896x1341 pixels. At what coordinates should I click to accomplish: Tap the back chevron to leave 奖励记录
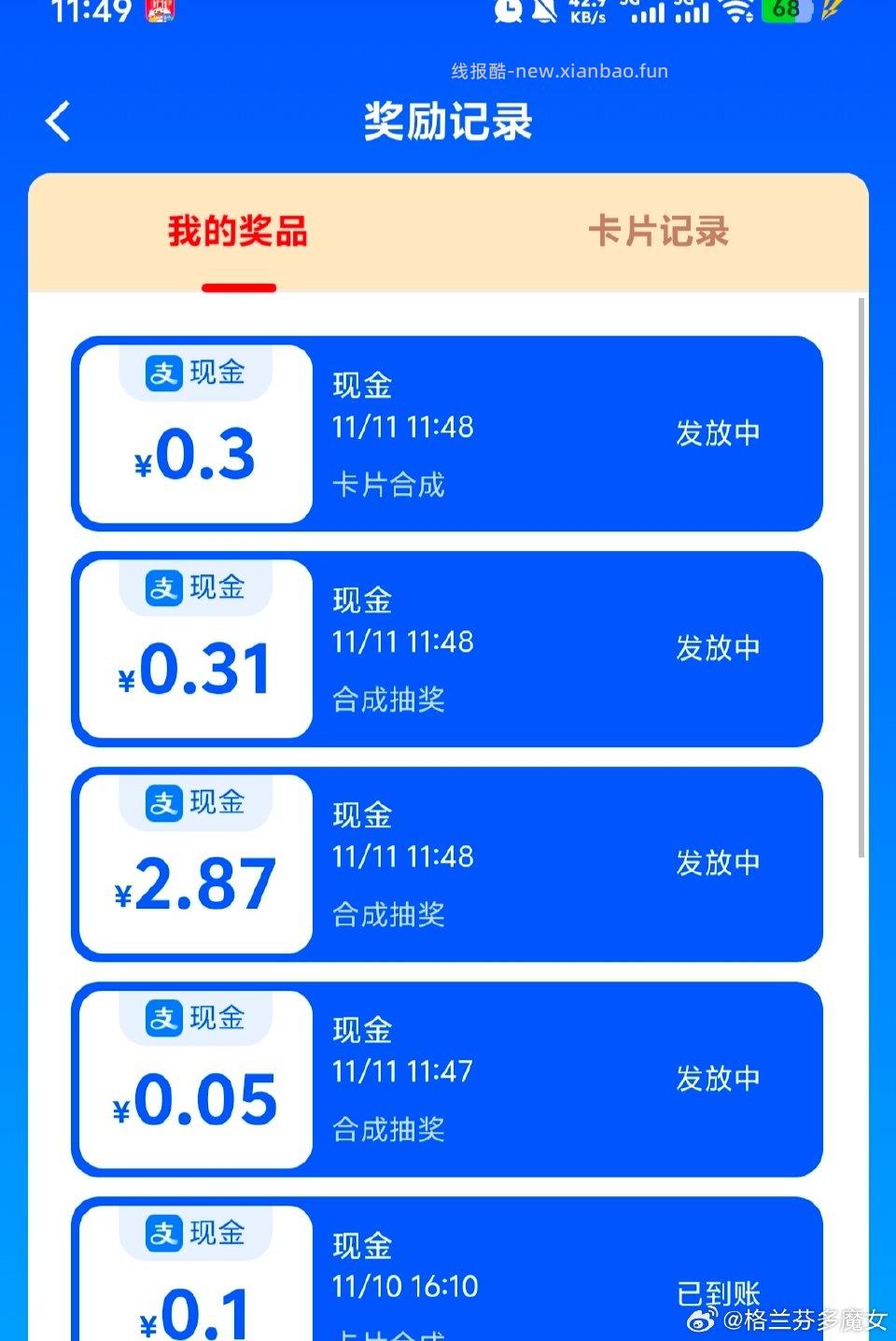[58, 121]
